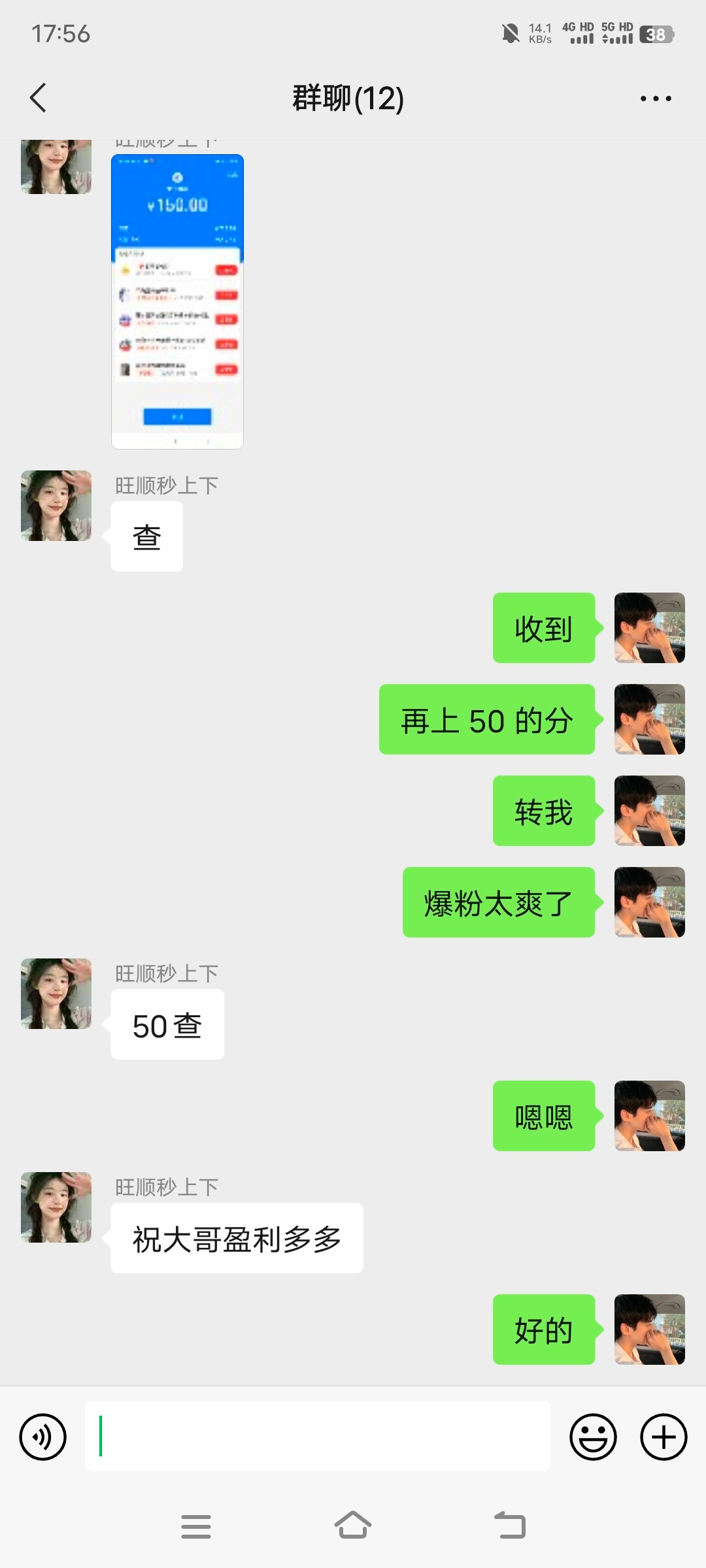Open the plus attachments panel
This screenshot has height=1568, width=706.
click(x=663, y=1437)
